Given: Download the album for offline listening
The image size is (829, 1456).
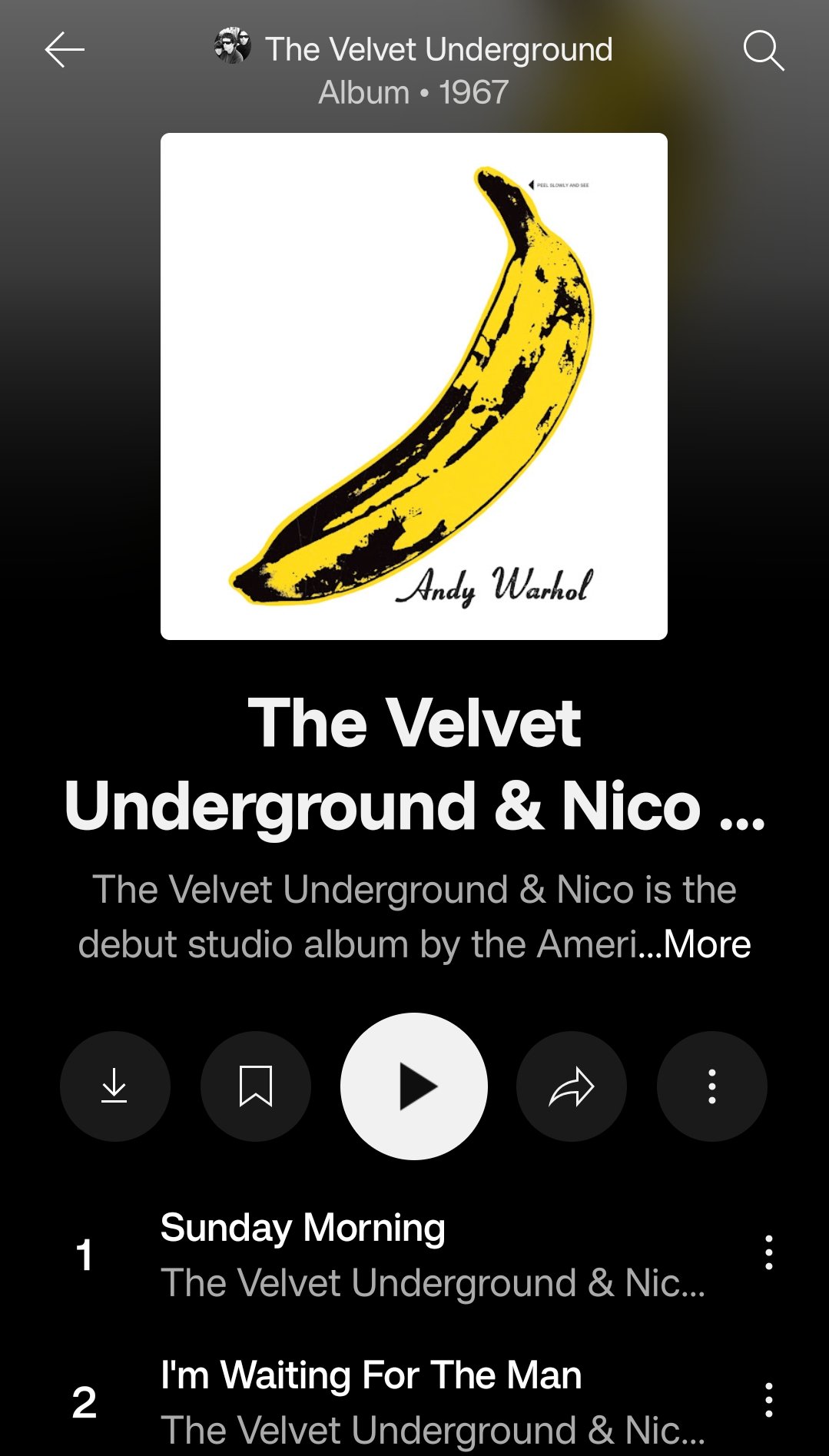Looking at the screenshot, I should [114, 1086].
